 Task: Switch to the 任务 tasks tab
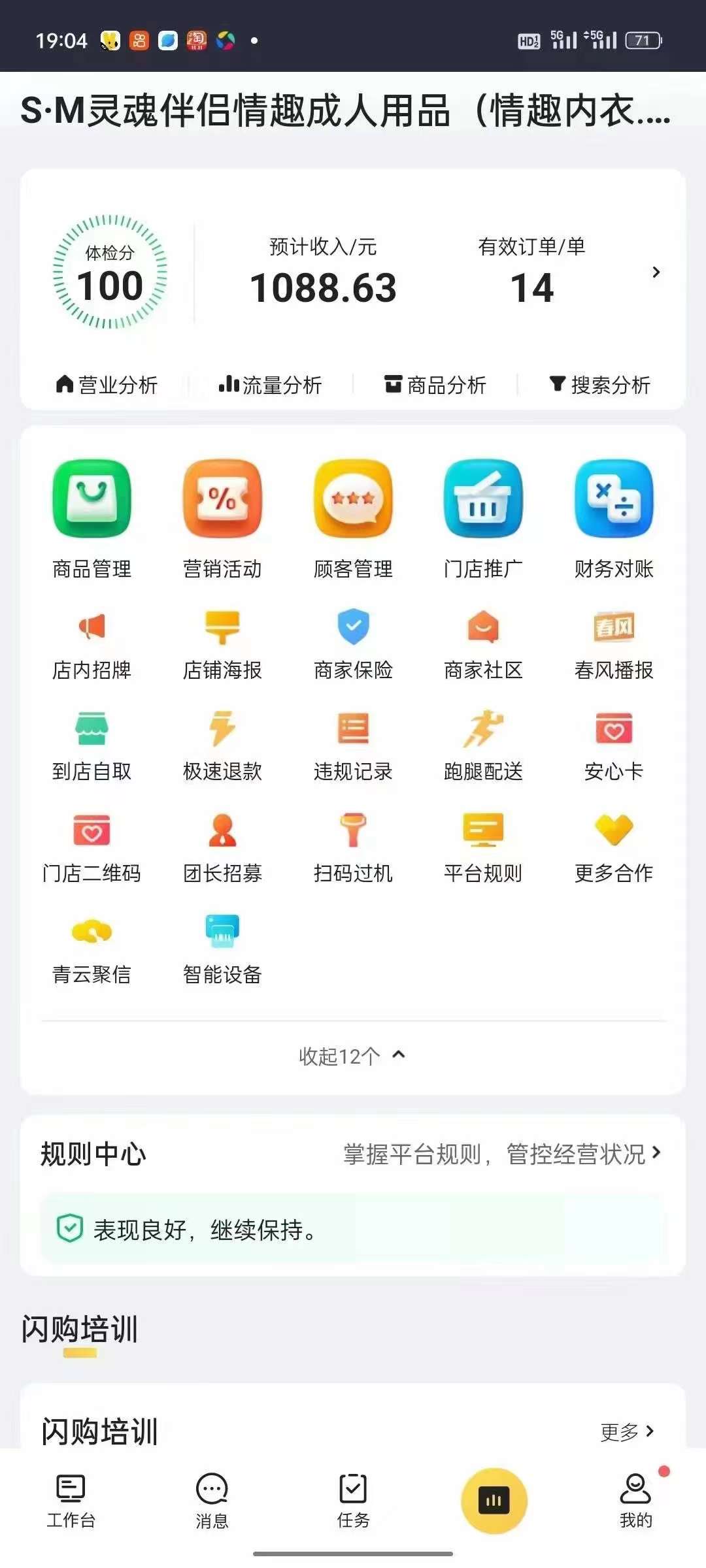pos(353,1501)
